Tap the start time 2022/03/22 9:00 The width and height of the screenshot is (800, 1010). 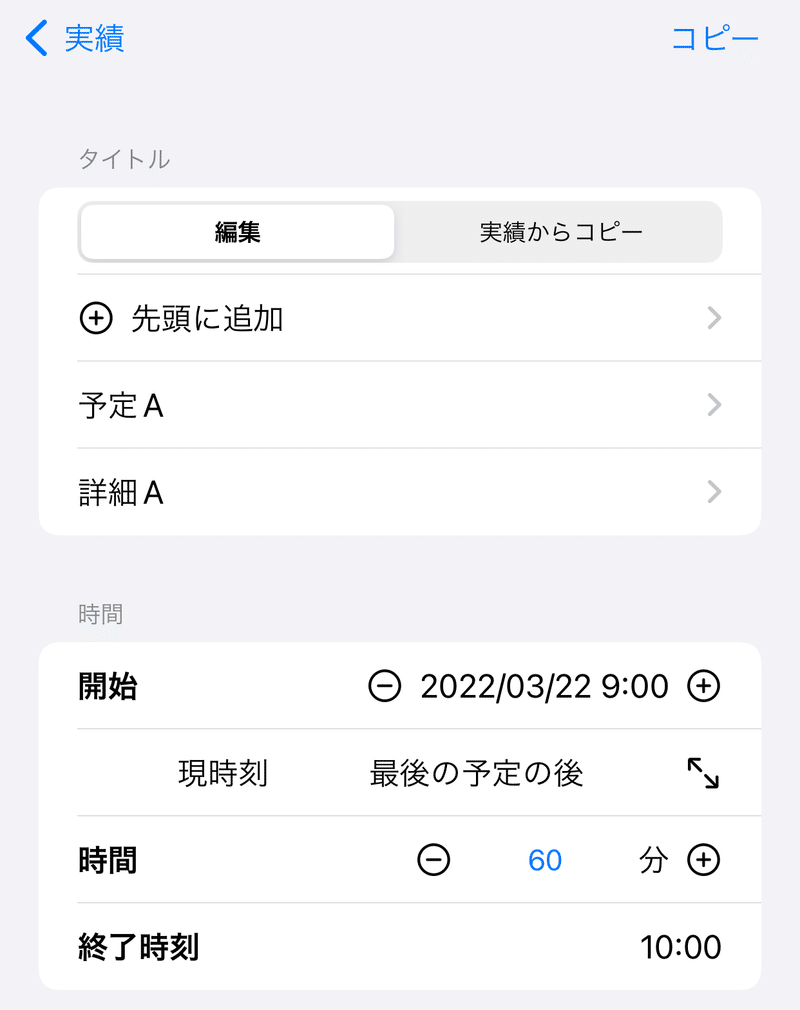pyautogui.click(x=545, y=686)
